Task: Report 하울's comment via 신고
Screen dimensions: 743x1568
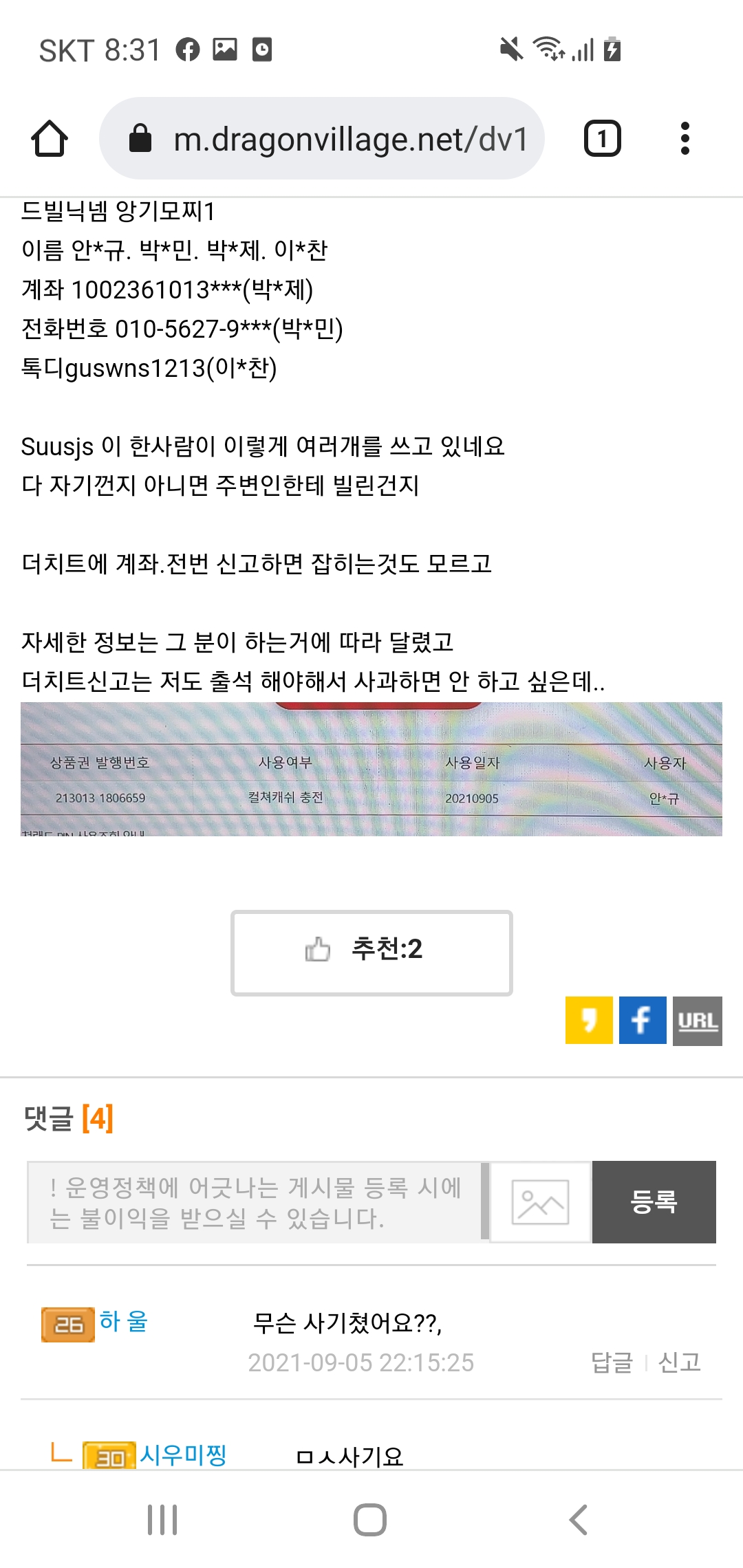Action: click(x=679, y=1362)
